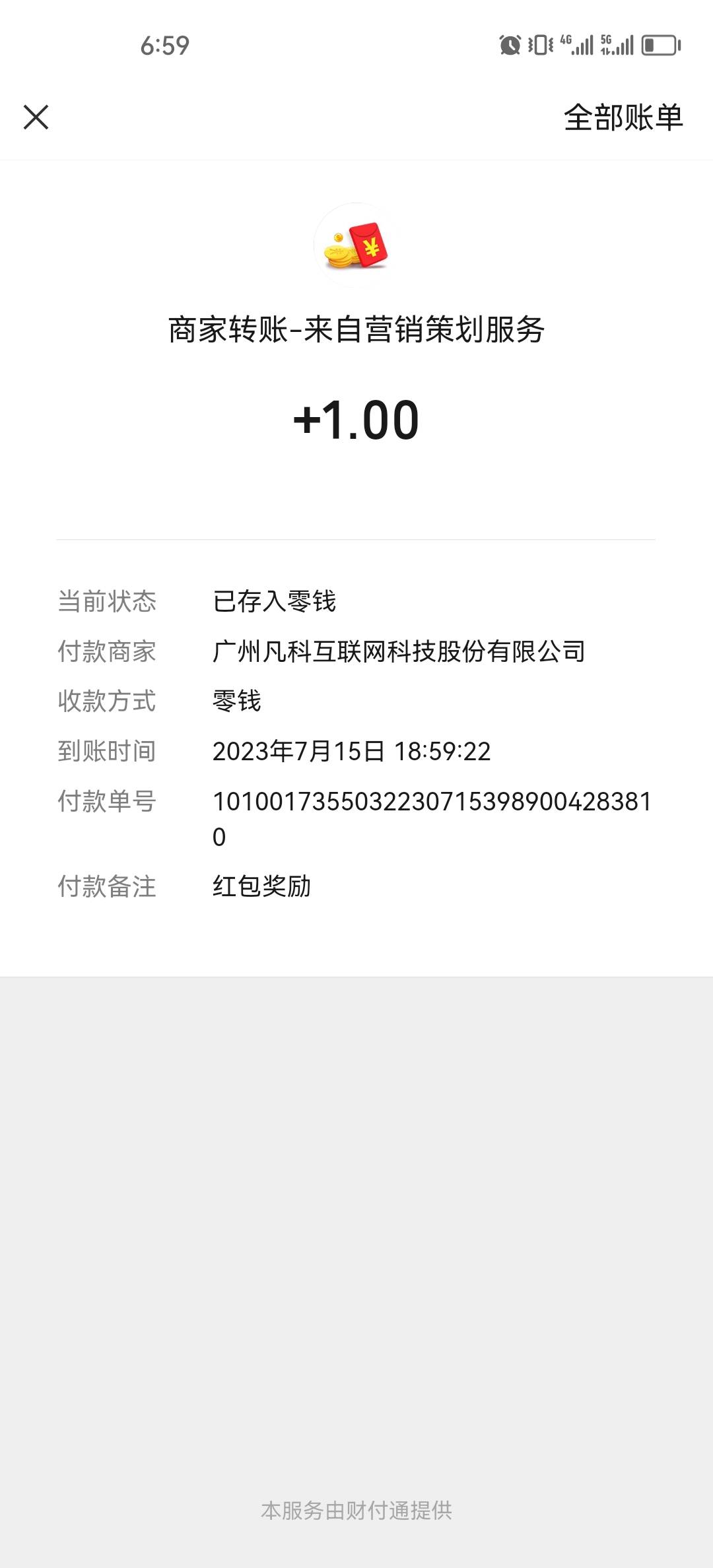Close the transfer details page
This screenshot has width=713, height=1568.
[36, 117]
